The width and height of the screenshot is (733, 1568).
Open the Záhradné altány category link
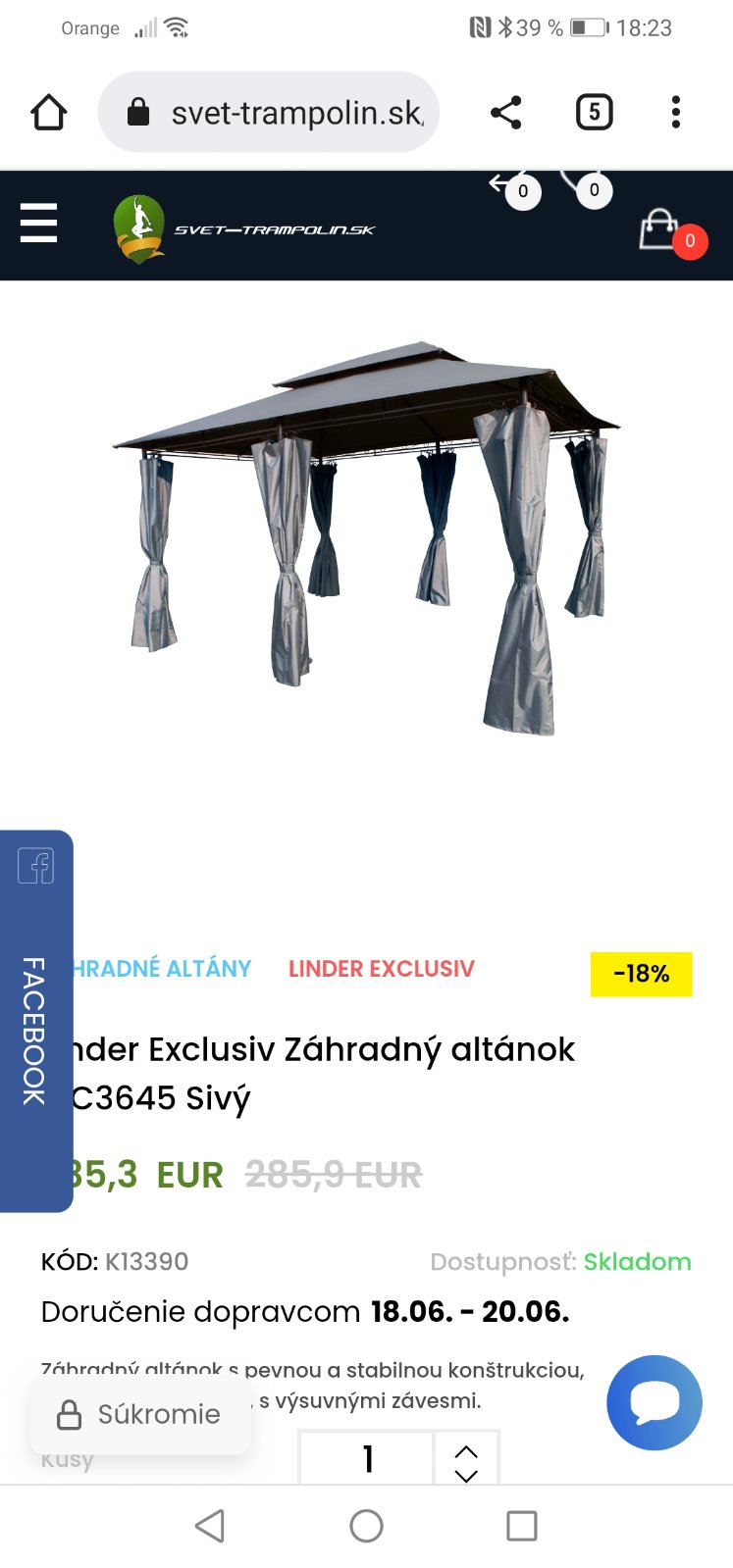162,969
